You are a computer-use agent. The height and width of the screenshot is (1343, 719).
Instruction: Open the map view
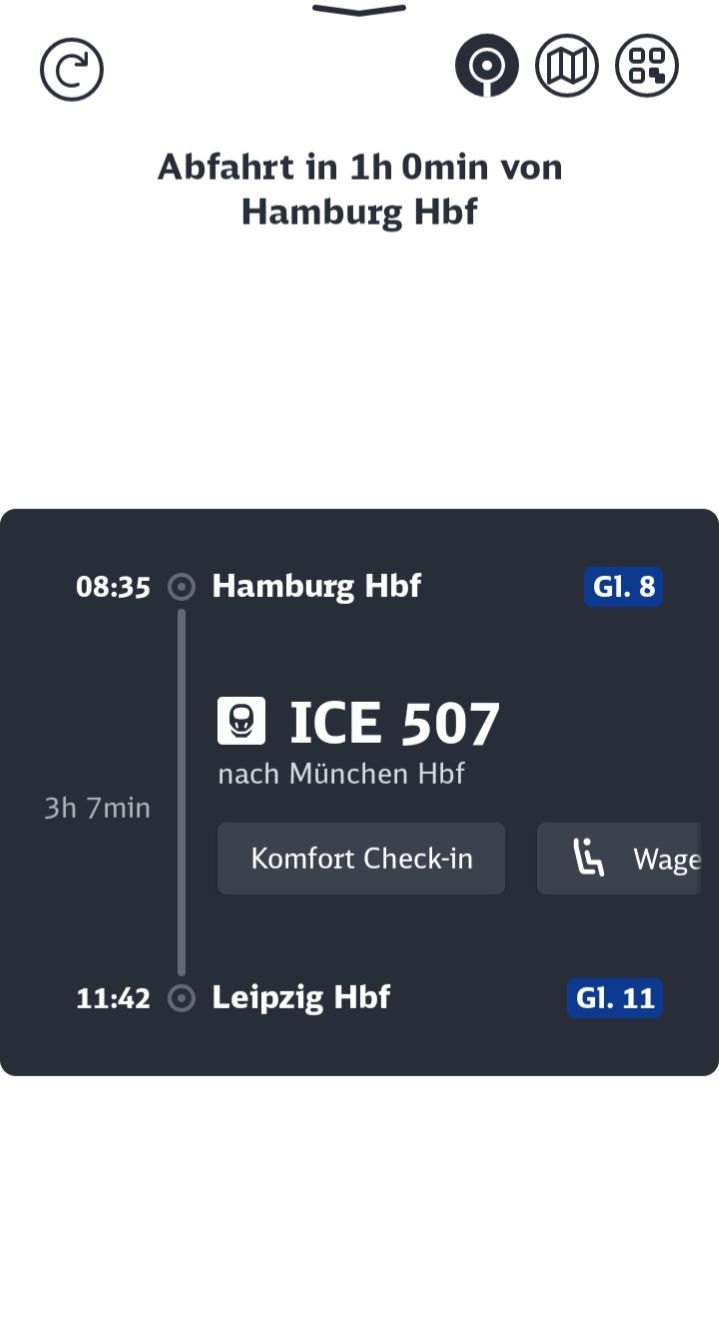(x=567, y=66)
